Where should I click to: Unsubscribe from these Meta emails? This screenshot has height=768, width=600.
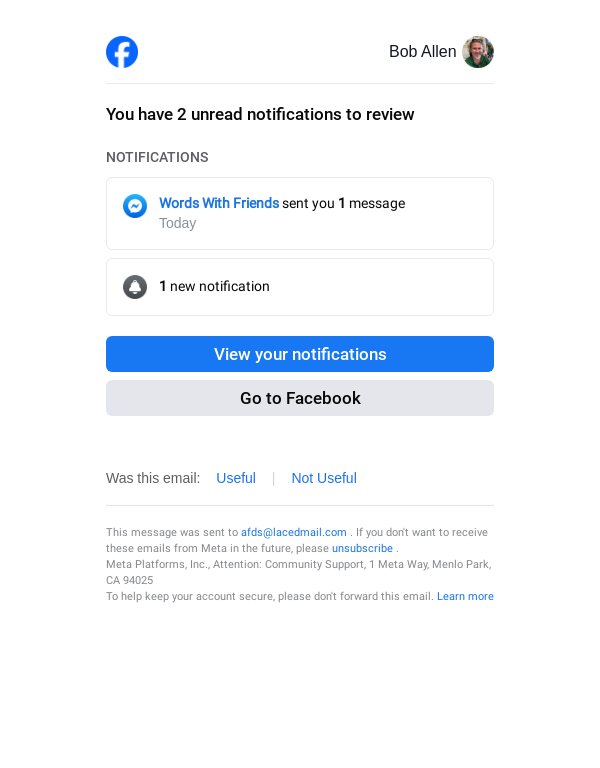click(362, 549)
